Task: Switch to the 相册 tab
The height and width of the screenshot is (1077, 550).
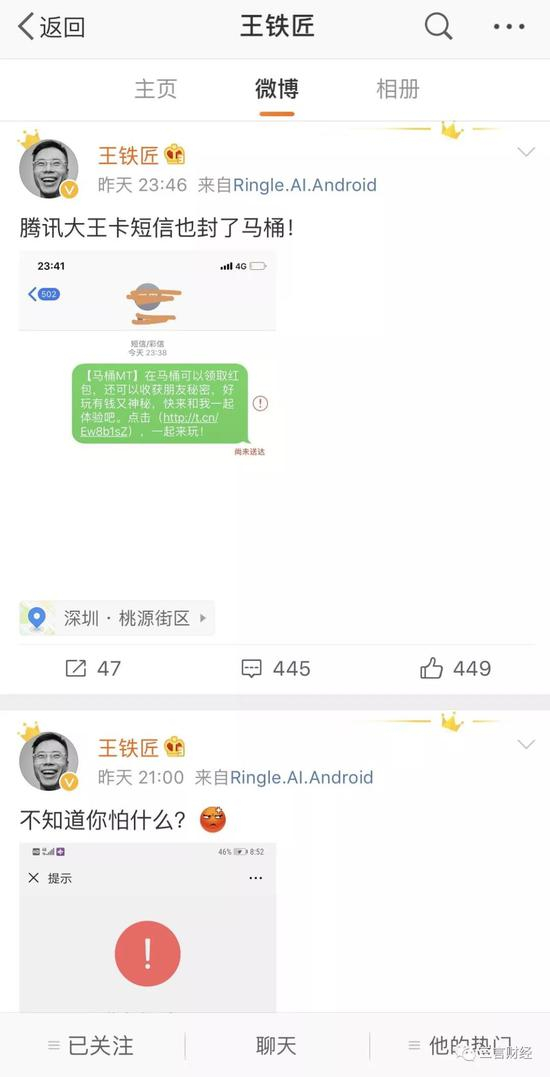Action: click(398, 89)
